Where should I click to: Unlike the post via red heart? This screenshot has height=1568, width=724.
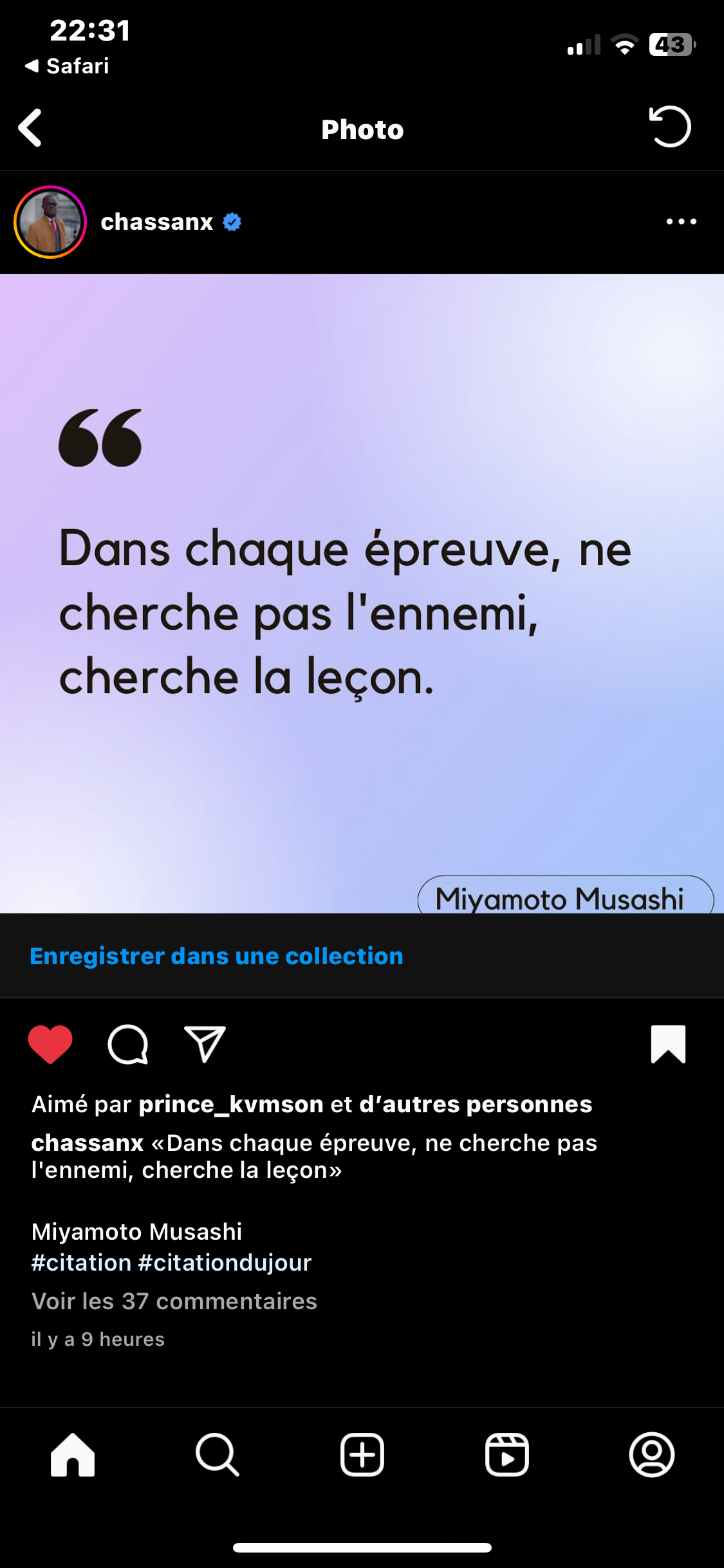(x=50, y=1044)
